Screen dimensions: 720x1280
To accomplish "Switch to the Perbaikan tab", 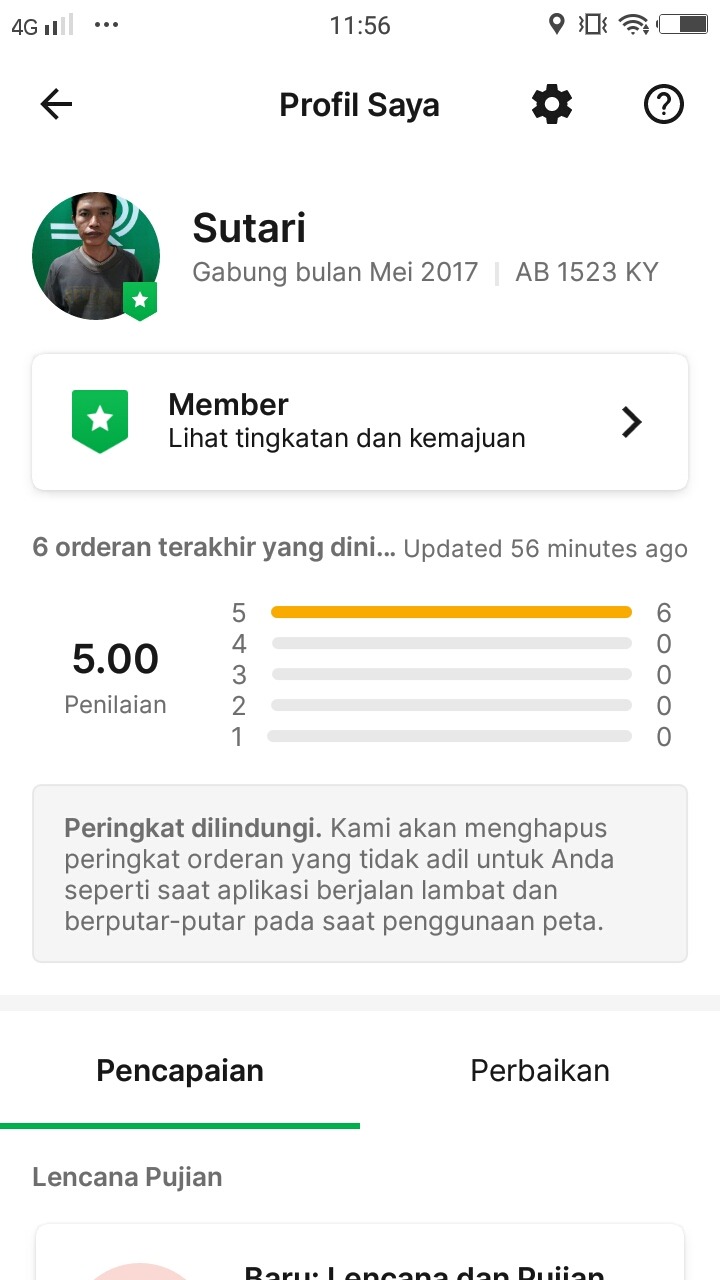I will 540,1071.
